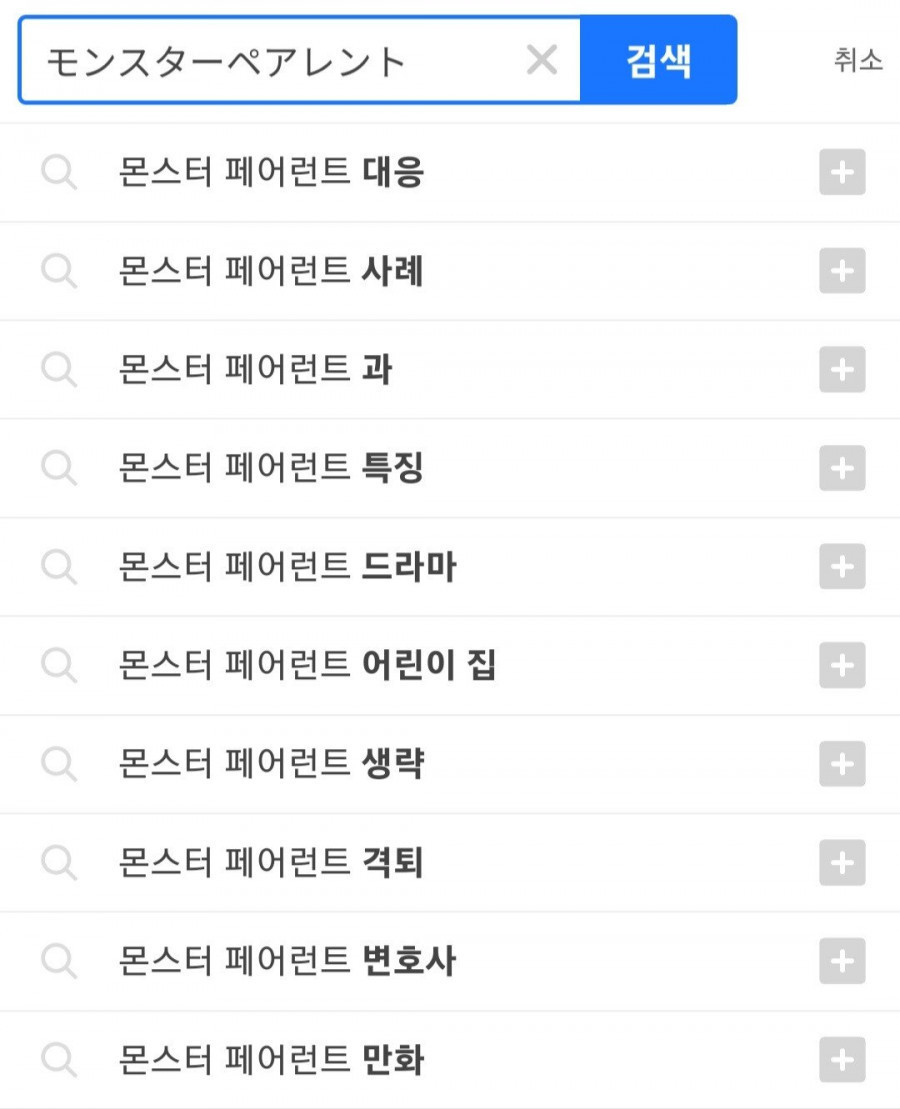Select suggestion 몬스터 페어런트 격퇴
Viewport: 900px width, 1109px height.
coord(271,863)
